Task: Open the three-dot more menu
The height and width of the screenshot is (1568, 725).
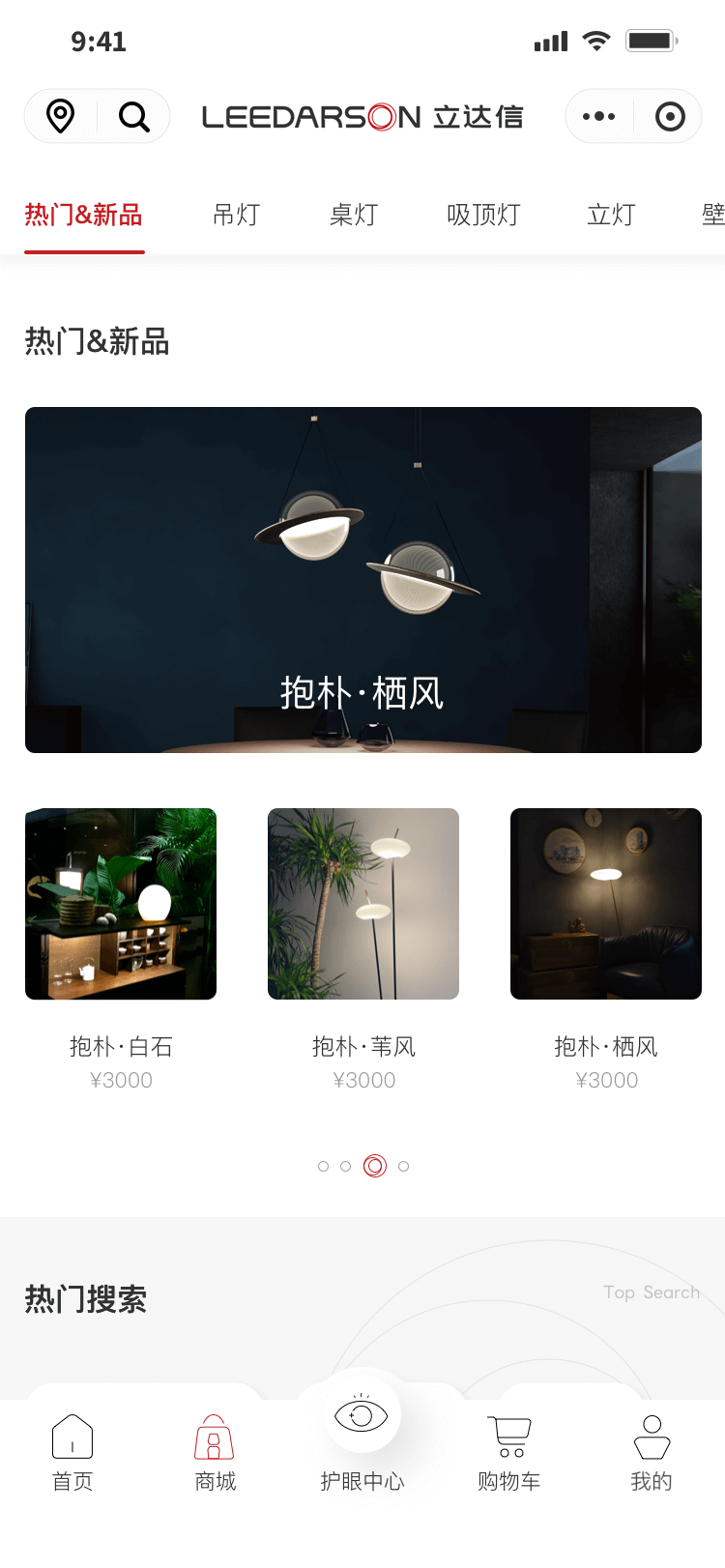Action: (x=598, y=116)
